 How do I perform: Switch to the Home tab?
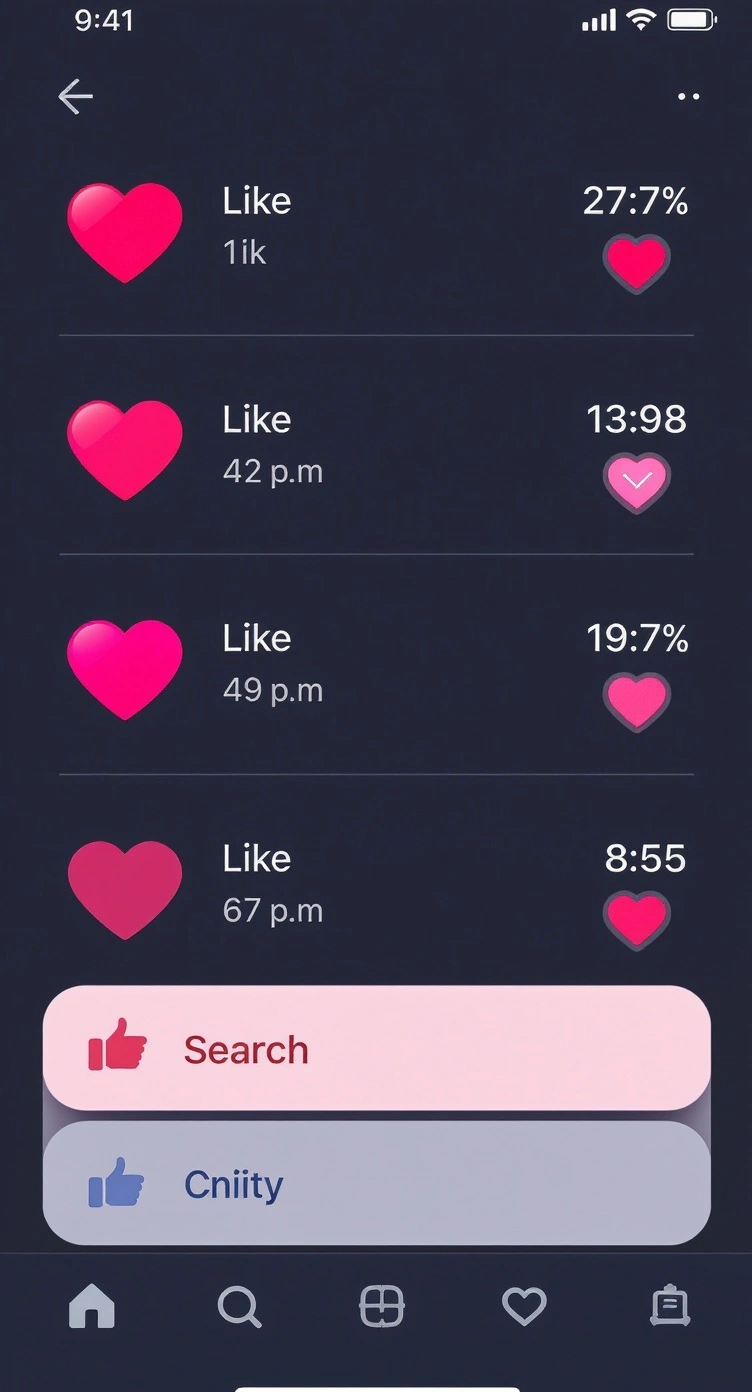[92, 1307]
